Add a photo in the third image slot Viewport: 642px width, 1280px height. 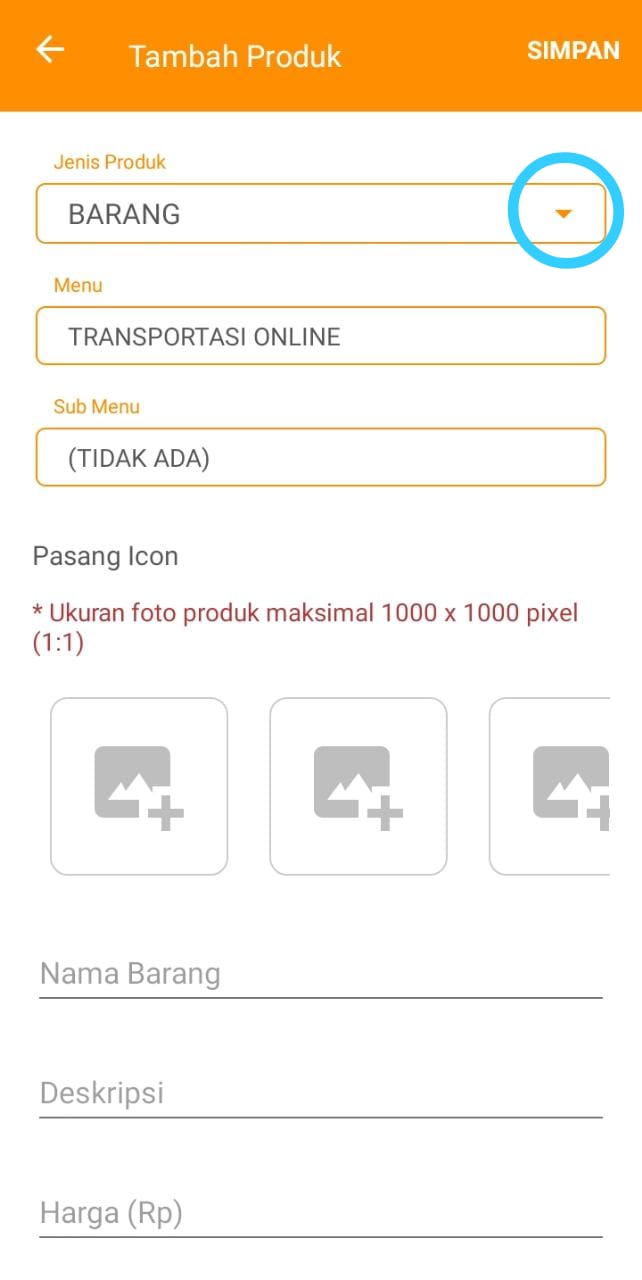(x=550, y=786)
